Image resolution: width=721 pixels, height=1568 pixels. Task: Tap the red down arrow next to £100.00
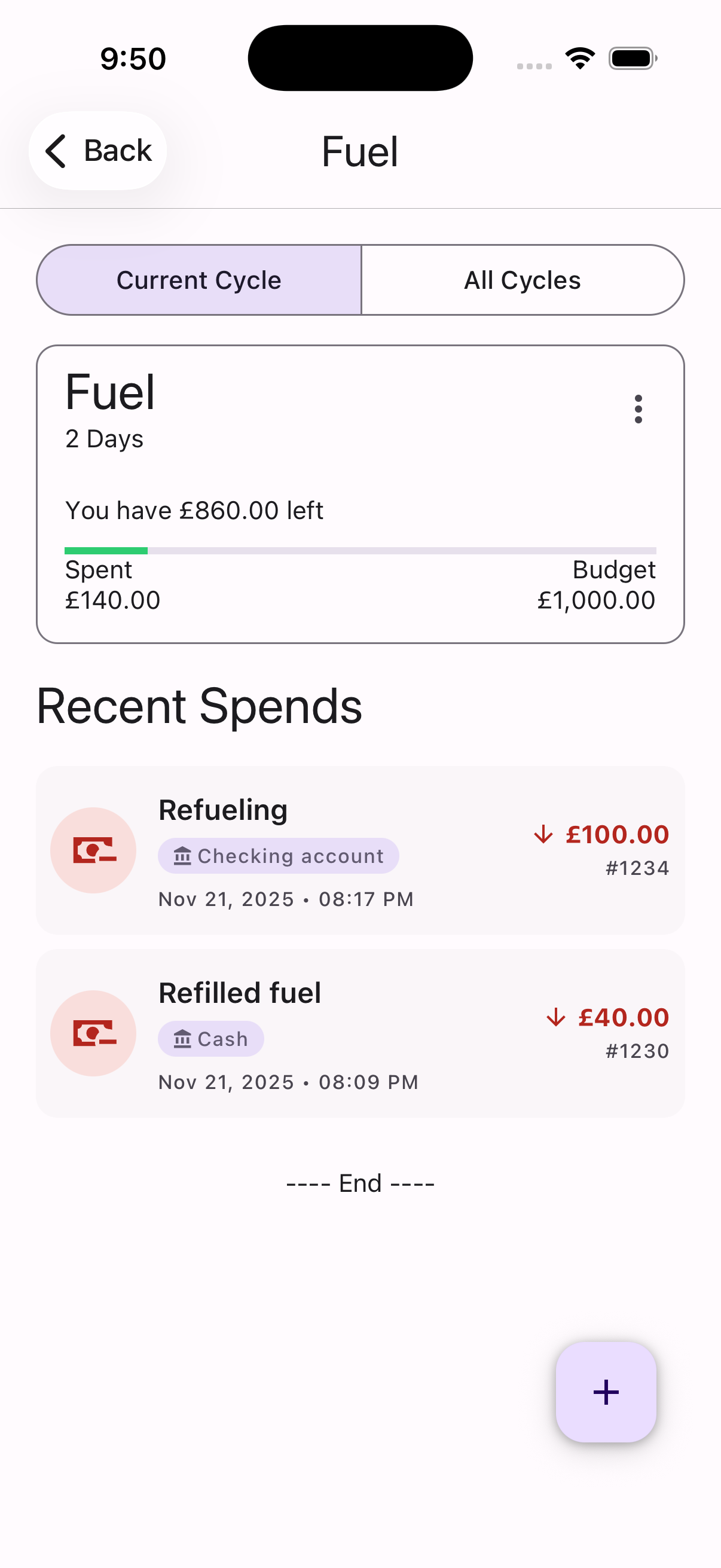pyautogui.click(x=542, y=834)
